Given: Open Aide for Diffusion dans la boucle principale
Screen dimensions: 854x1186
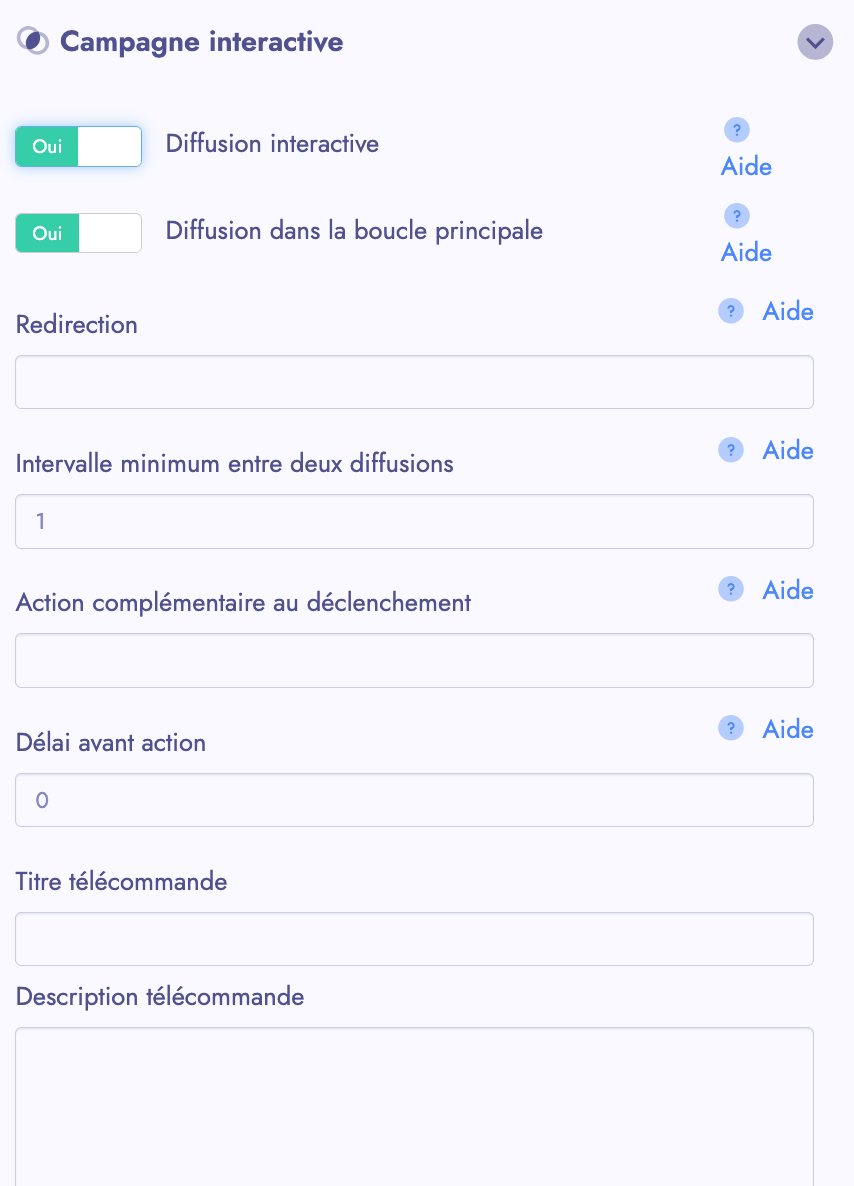Looking at the screenshot, I should pos(746,252).
